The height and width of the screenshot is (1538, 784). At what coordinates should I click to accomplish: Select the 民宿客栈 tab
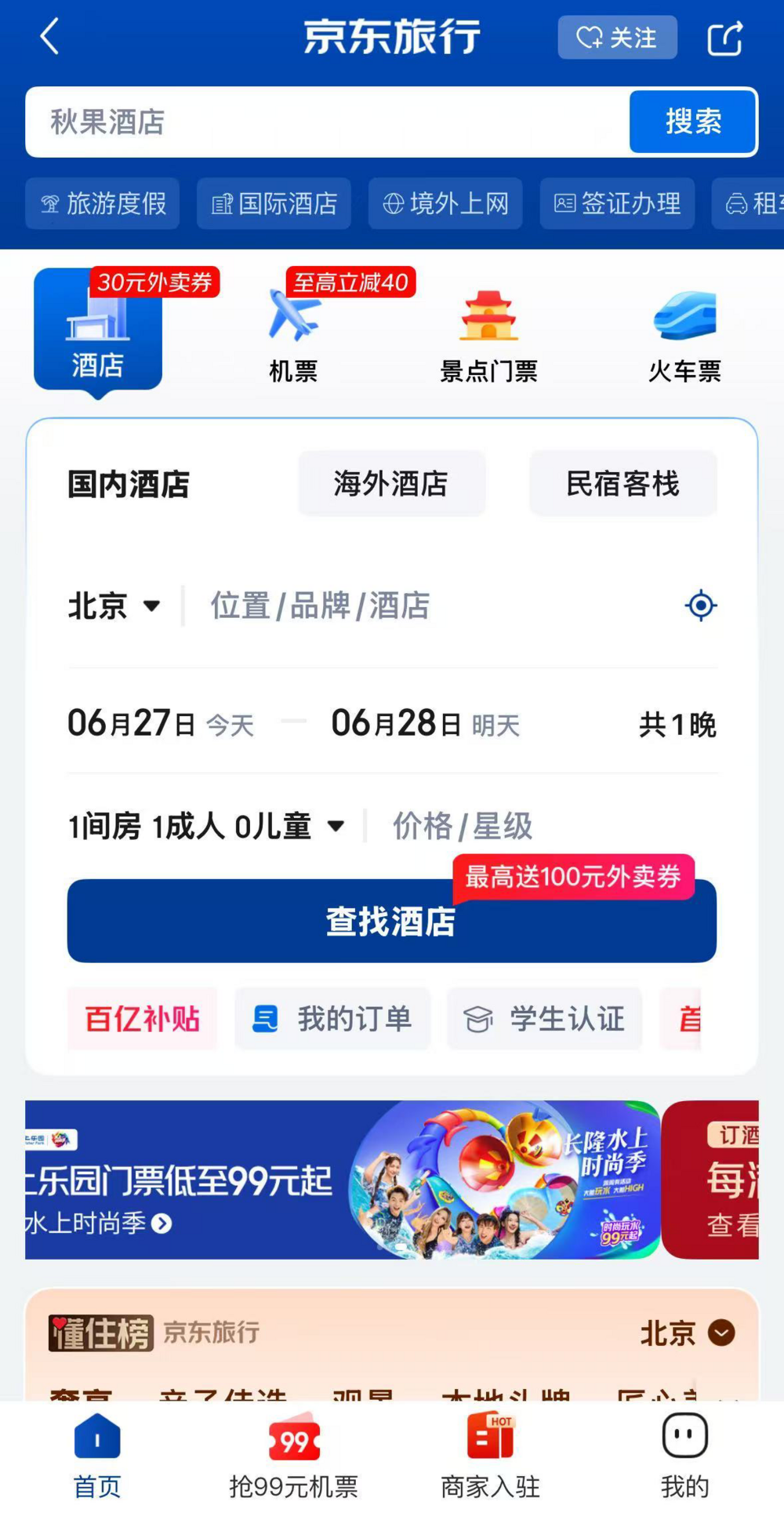click(x=622, y=484)
